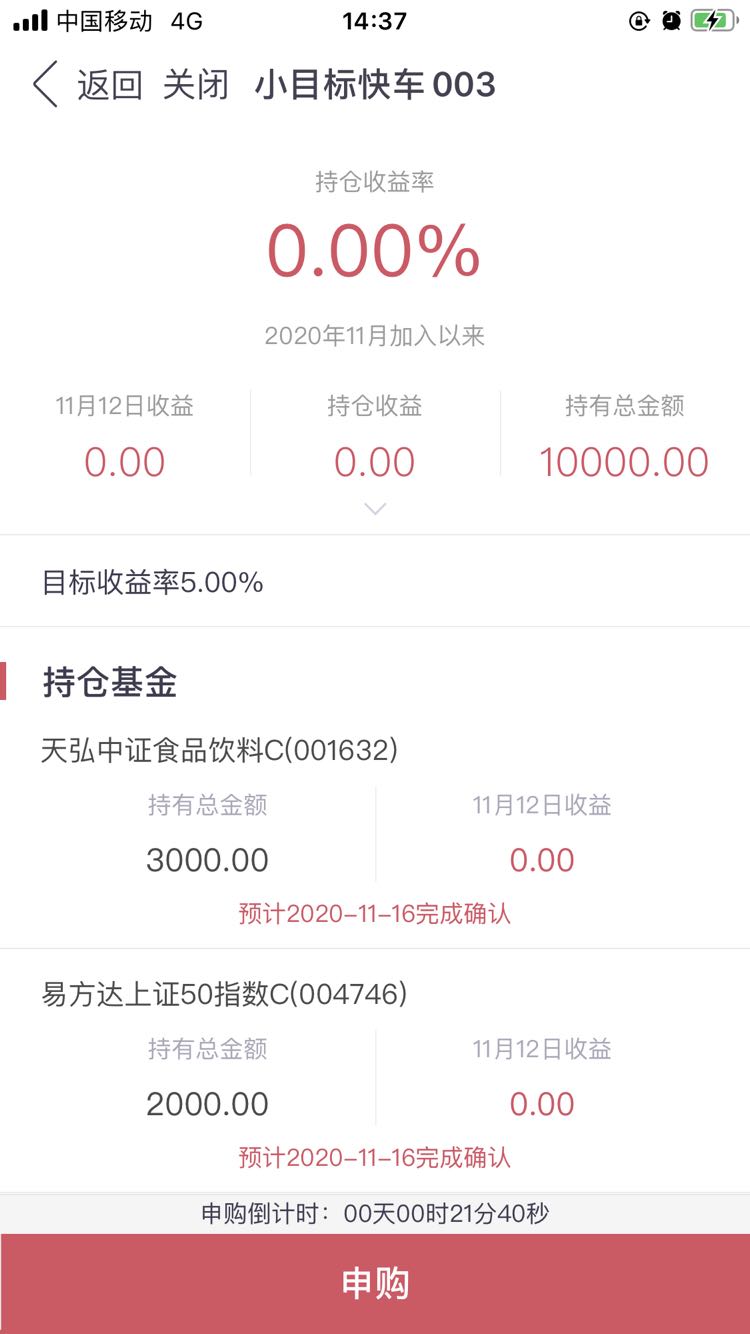Close the page via 关闭
This screenshot has height=1334, width=750.
click(195, 85)
